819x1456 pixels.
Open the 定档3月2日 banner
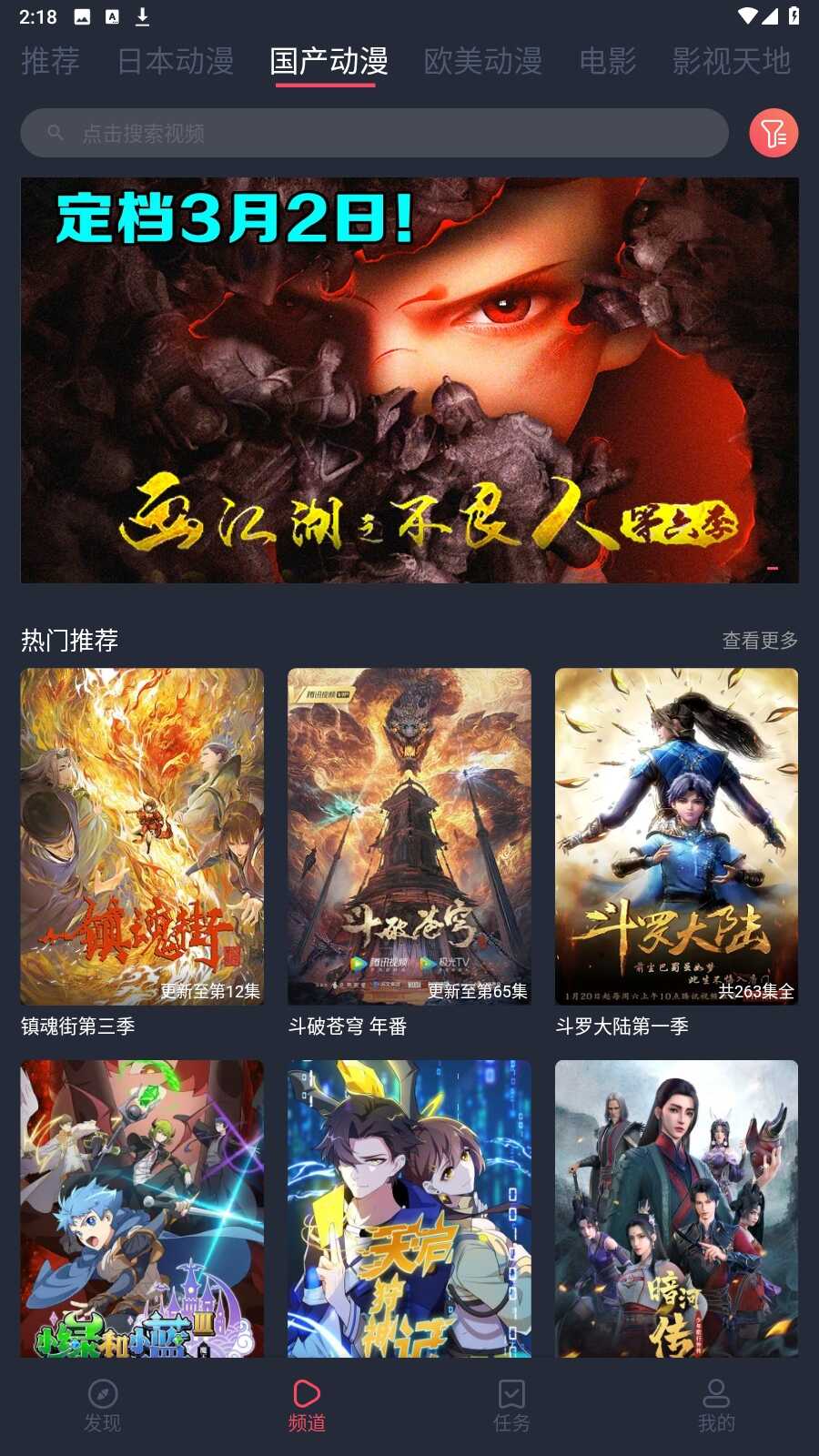coord(409,380)
